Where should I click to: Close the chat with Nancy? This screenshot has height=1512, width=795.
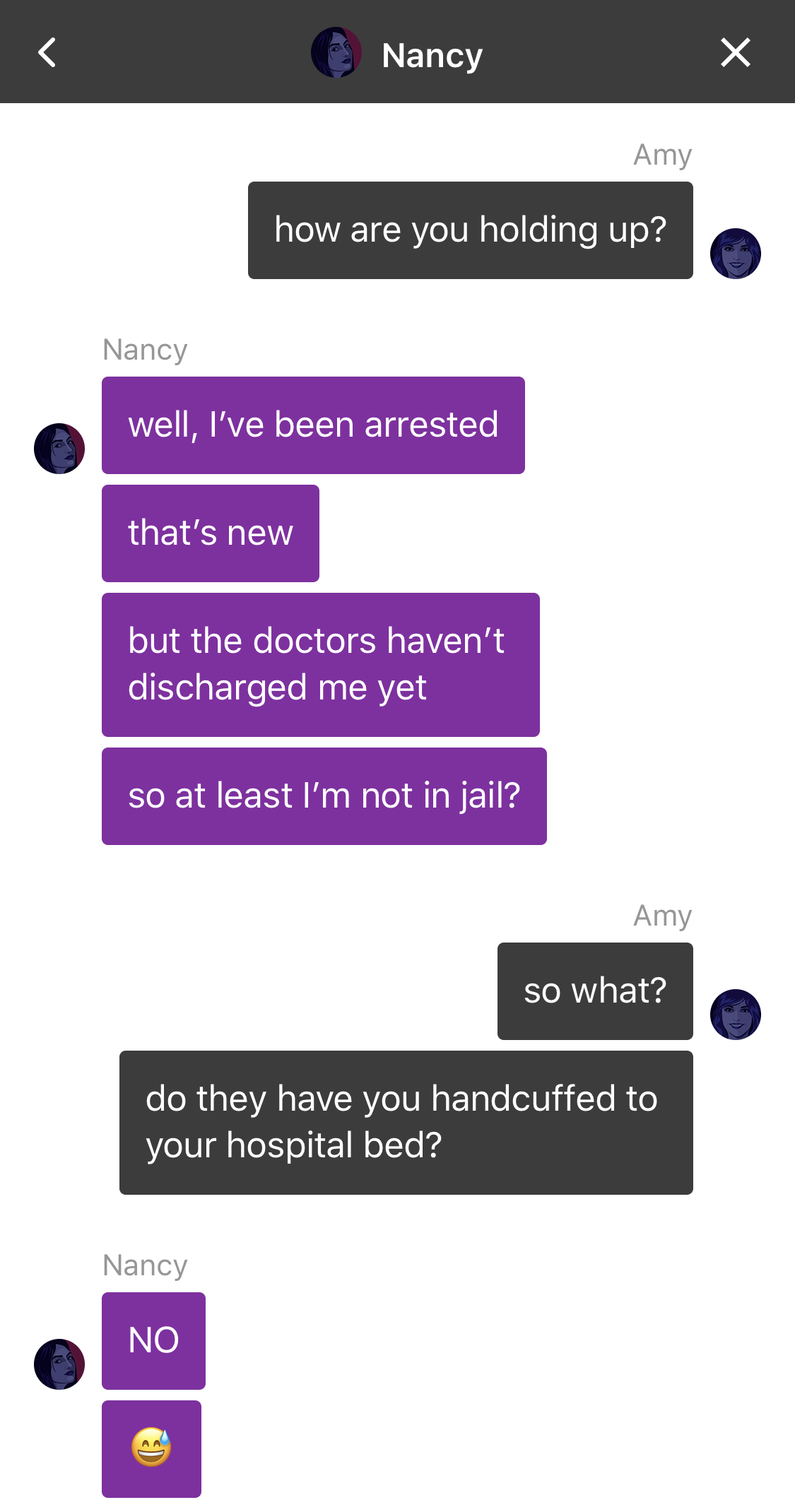735,53
